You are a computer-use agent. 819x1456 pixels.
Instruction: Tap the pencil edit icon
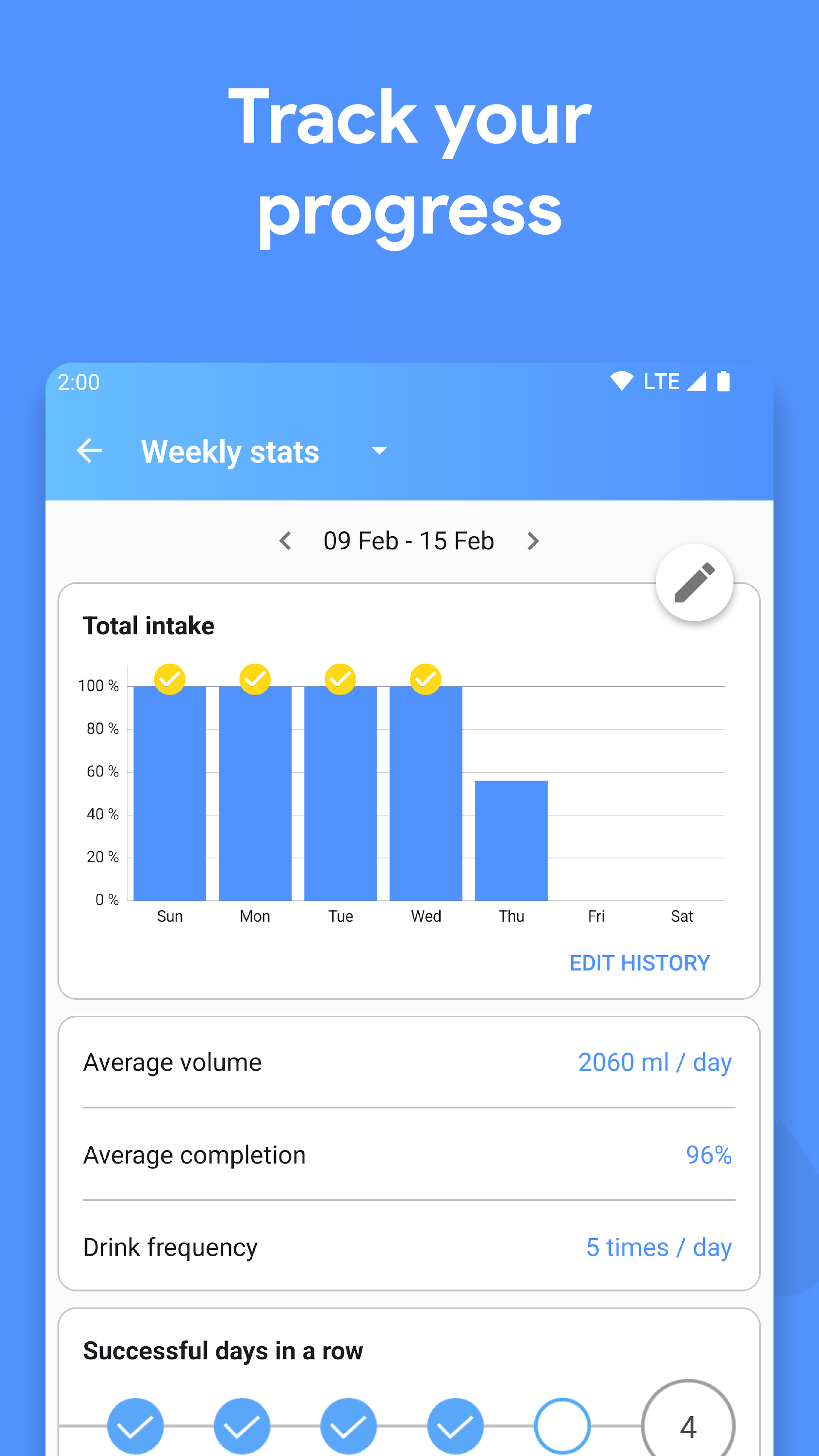(695, 583)
